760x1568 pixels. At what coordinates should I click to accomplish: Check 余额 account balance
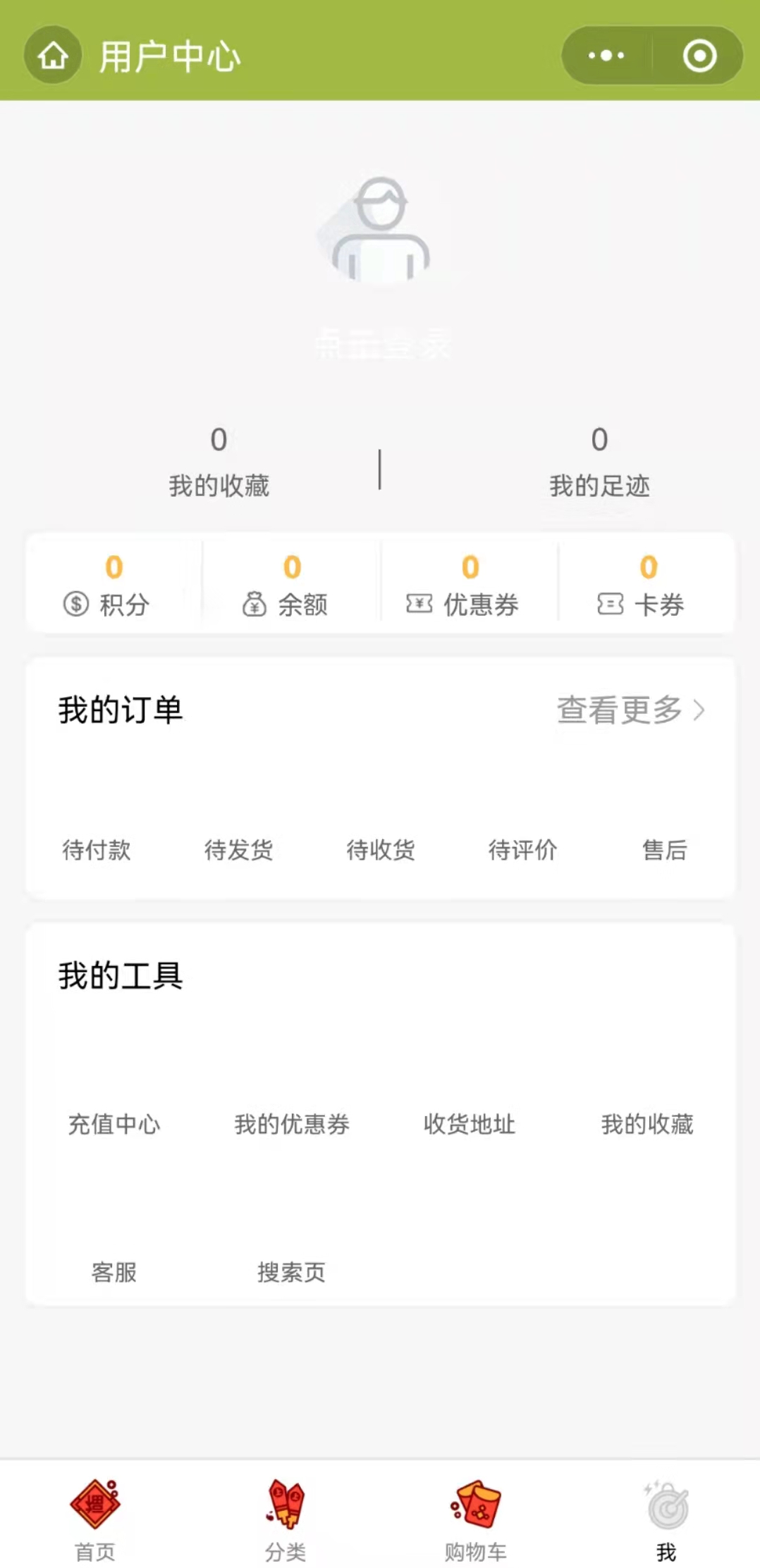(292, 586)
